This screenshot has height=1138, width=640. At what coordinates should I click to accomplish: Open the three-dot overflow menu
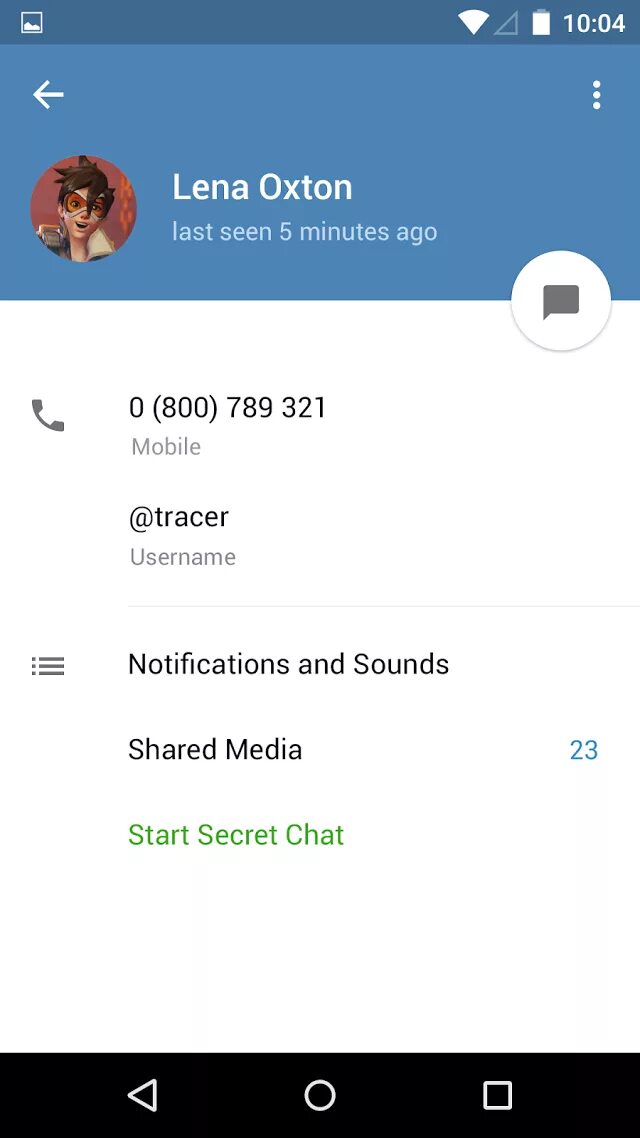596,95
